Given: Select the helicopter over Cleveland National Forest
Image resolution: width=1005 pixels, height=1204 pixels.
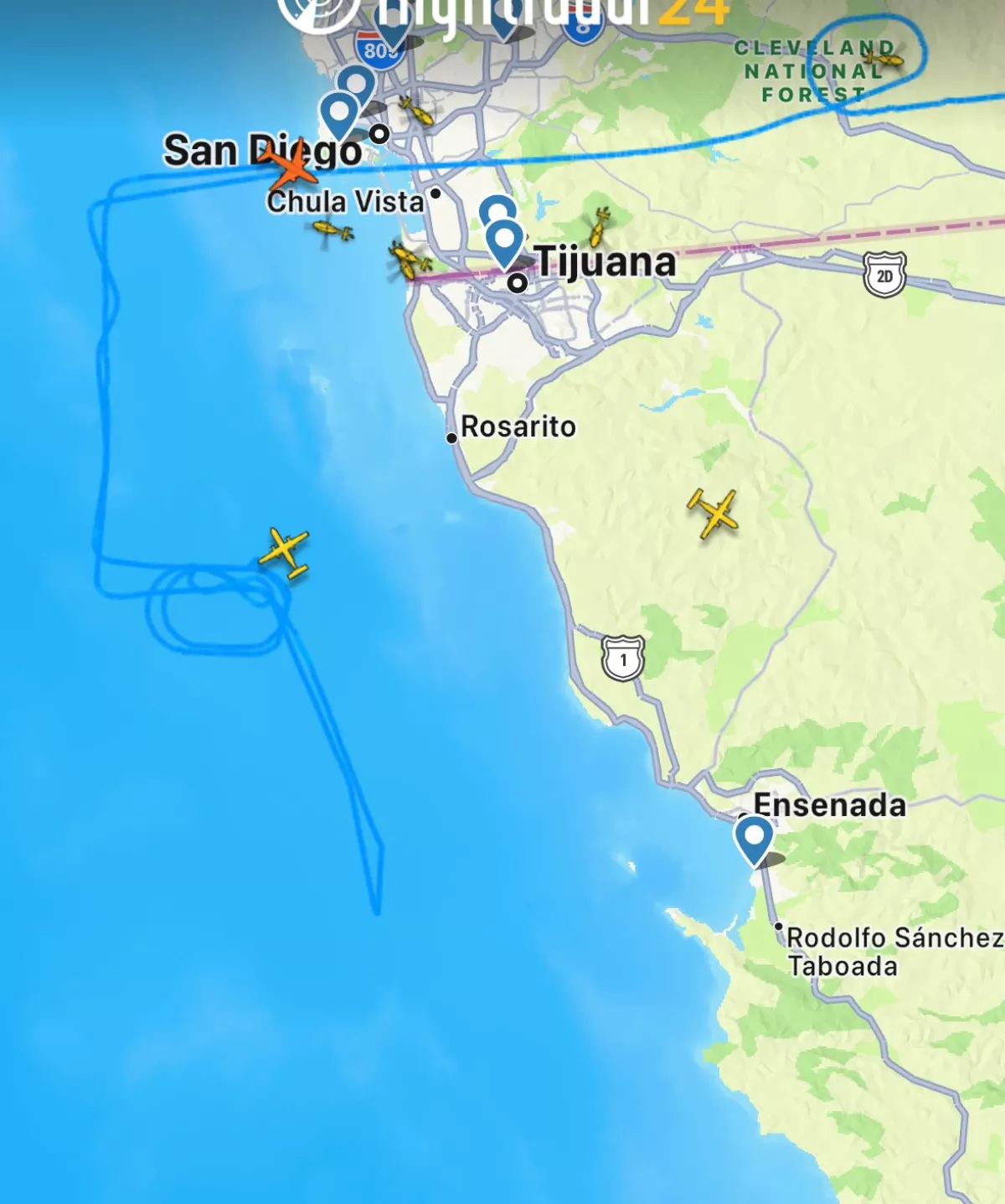Looking at the screenshot, I should tap(884, 59).
